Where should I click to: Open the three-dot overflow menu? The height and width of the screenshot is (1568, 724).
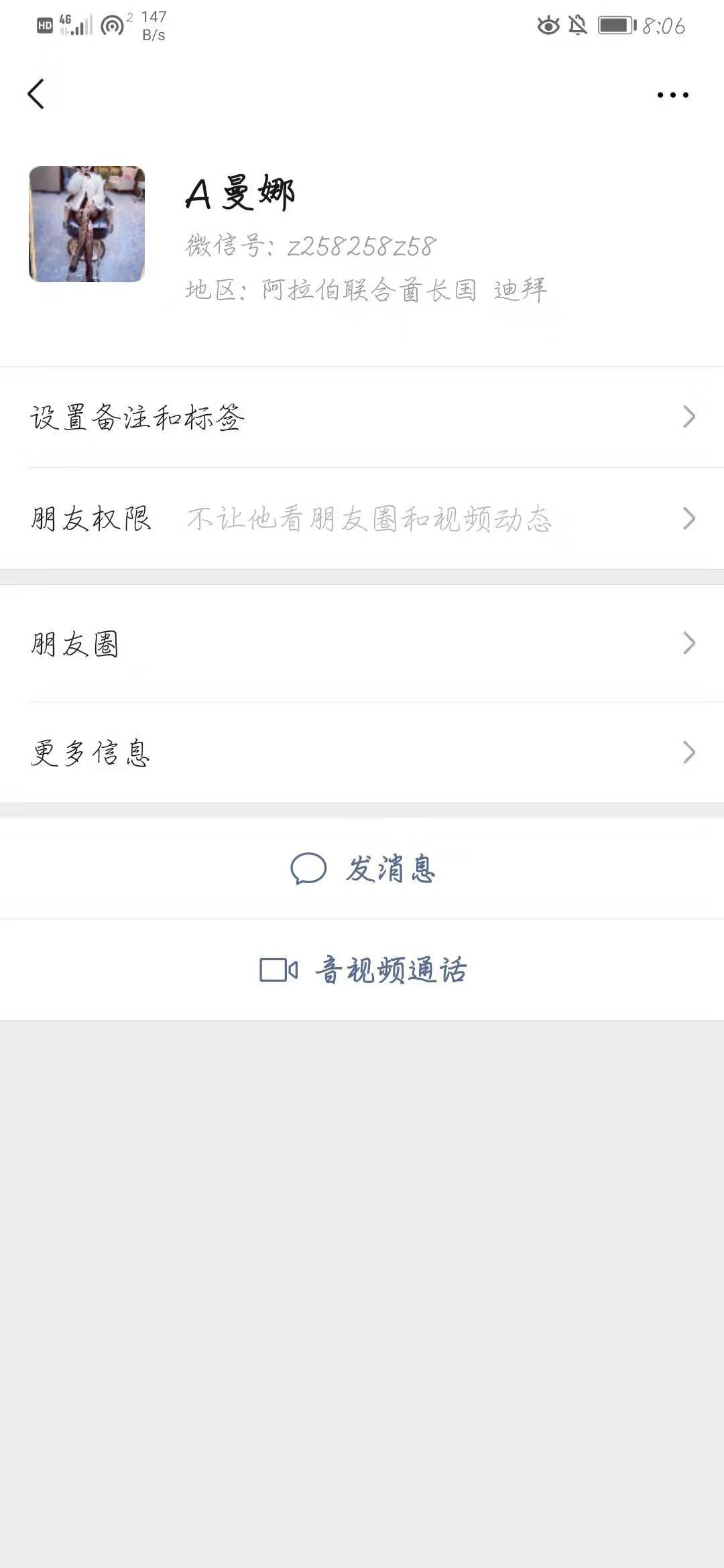[x=672, y=95]
